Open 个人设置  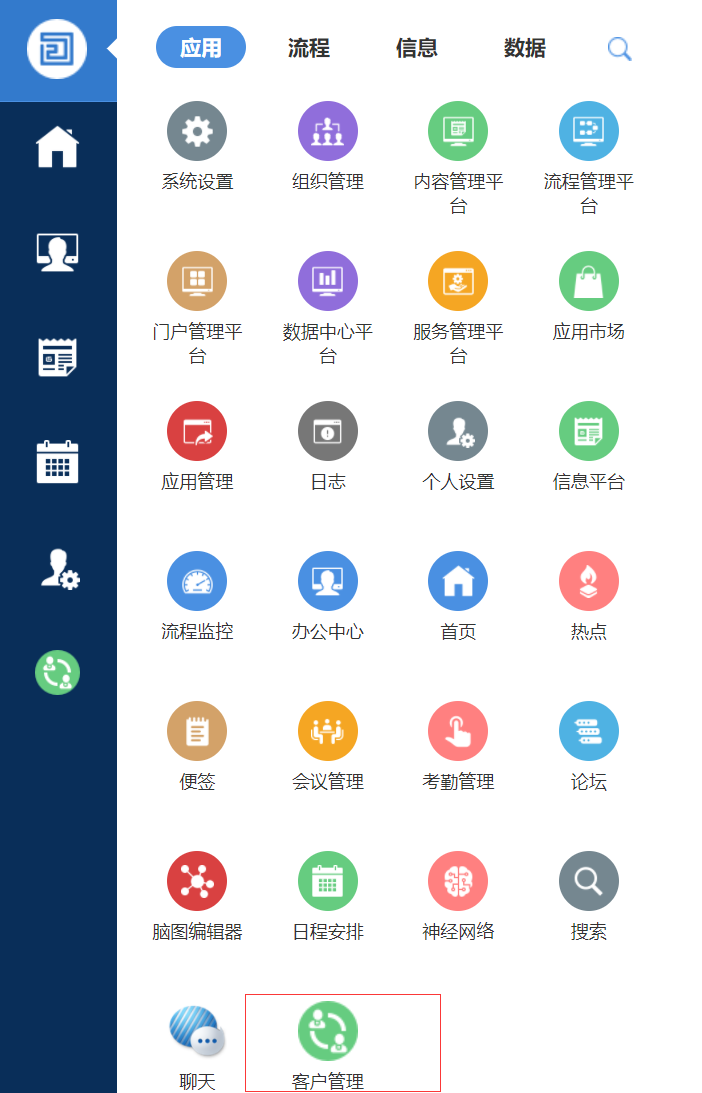[458, 432]
